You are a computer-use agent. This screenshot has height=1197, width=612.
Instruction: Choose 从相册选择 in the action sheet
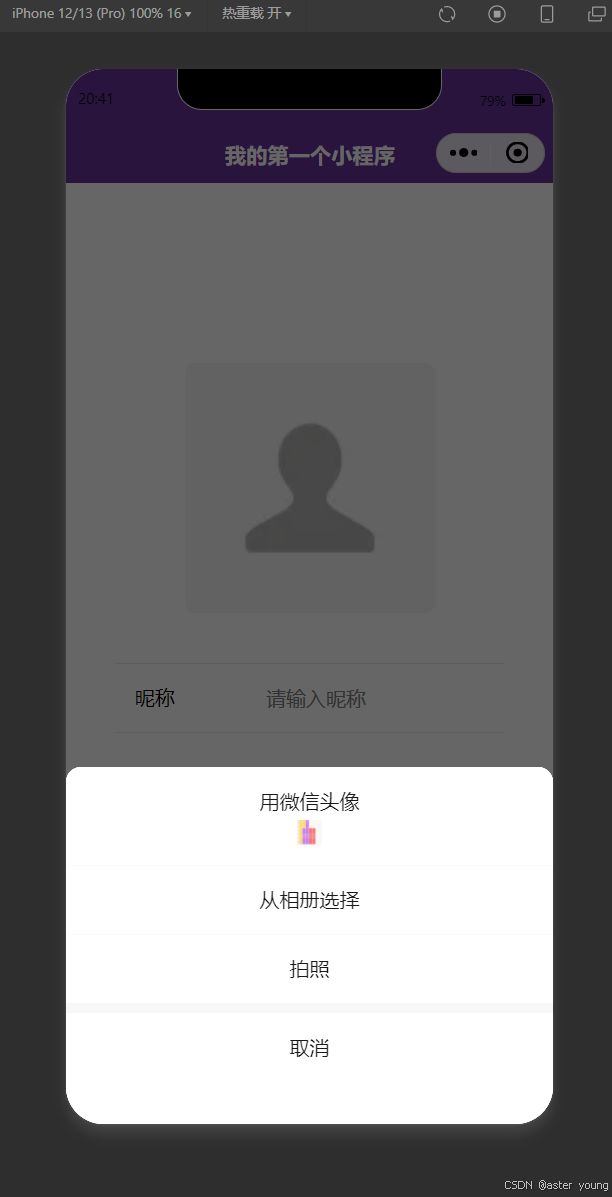[x=309, y=900]
